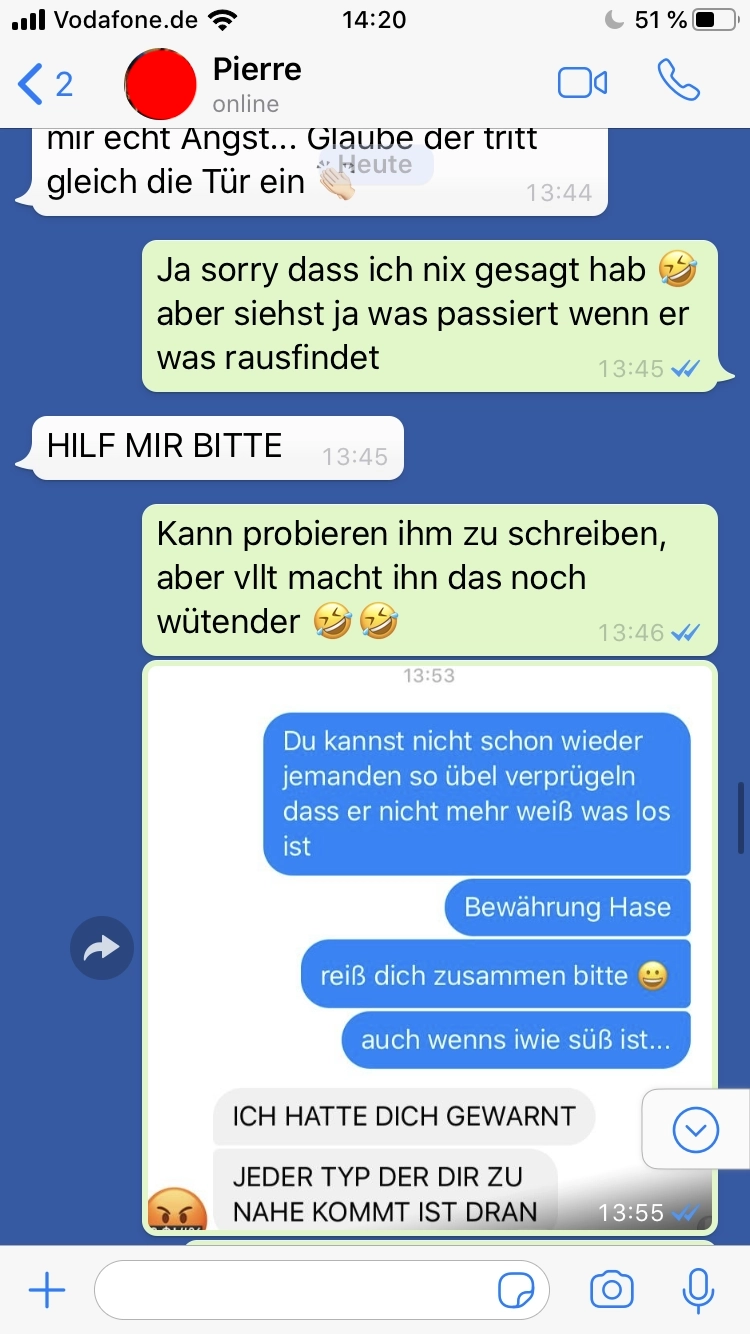Start a video call with Pierre
Viewport: 750px width, 1334px height.
pos(582,83)
